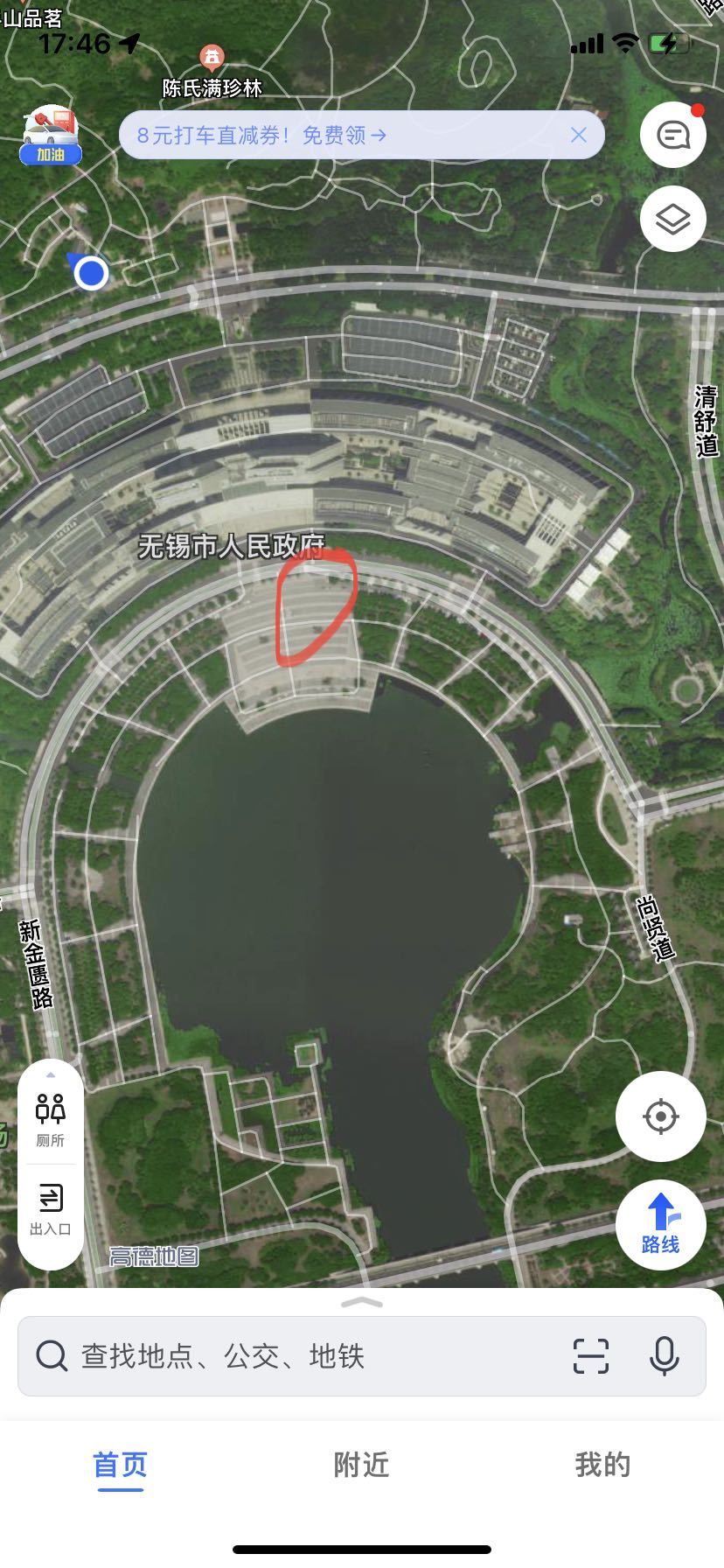Start voice search with the microphone
The width and height of the screenshot is (724, 1568).
pos(665,1356)
